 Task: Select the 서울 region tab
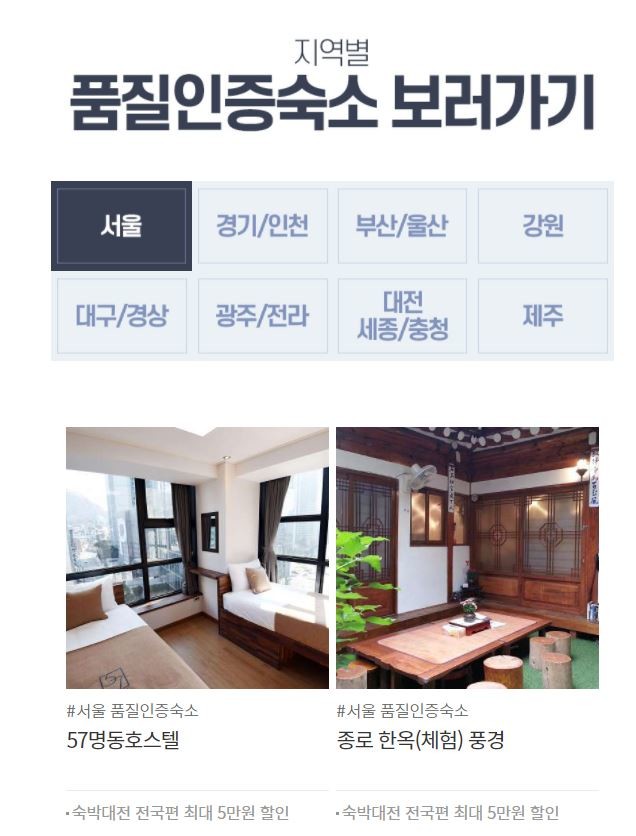coord(121,226)
